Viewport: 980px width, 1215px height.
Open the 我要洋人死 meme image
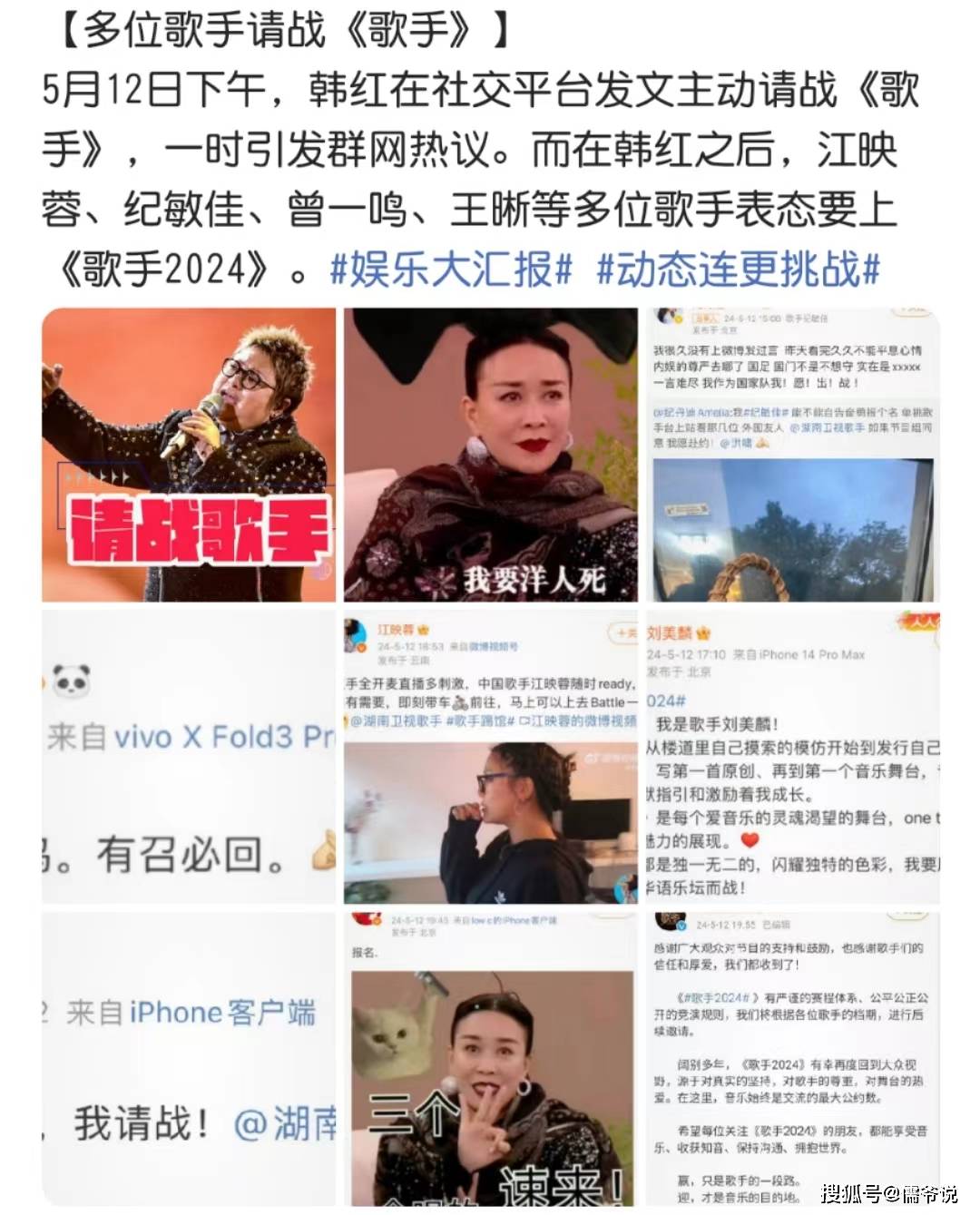pyautogui.click(x=490, y=455)
